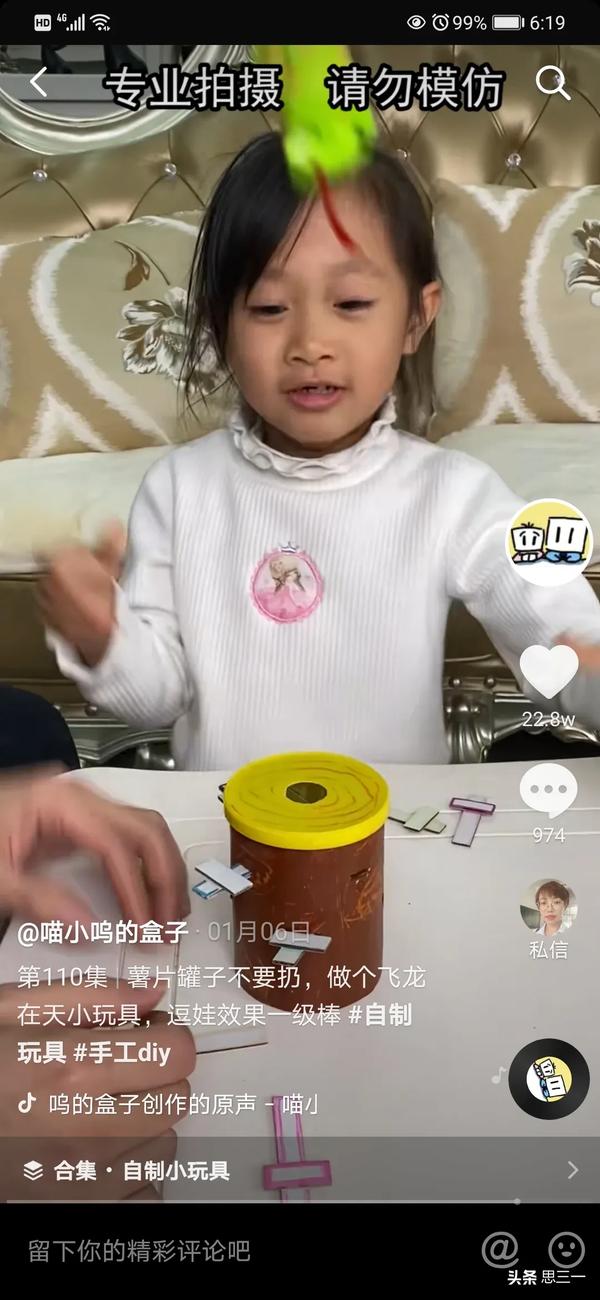Open the creator's avatar profile
The image size is (600, 1300).
pyautogui.click(x=549, y=542)
